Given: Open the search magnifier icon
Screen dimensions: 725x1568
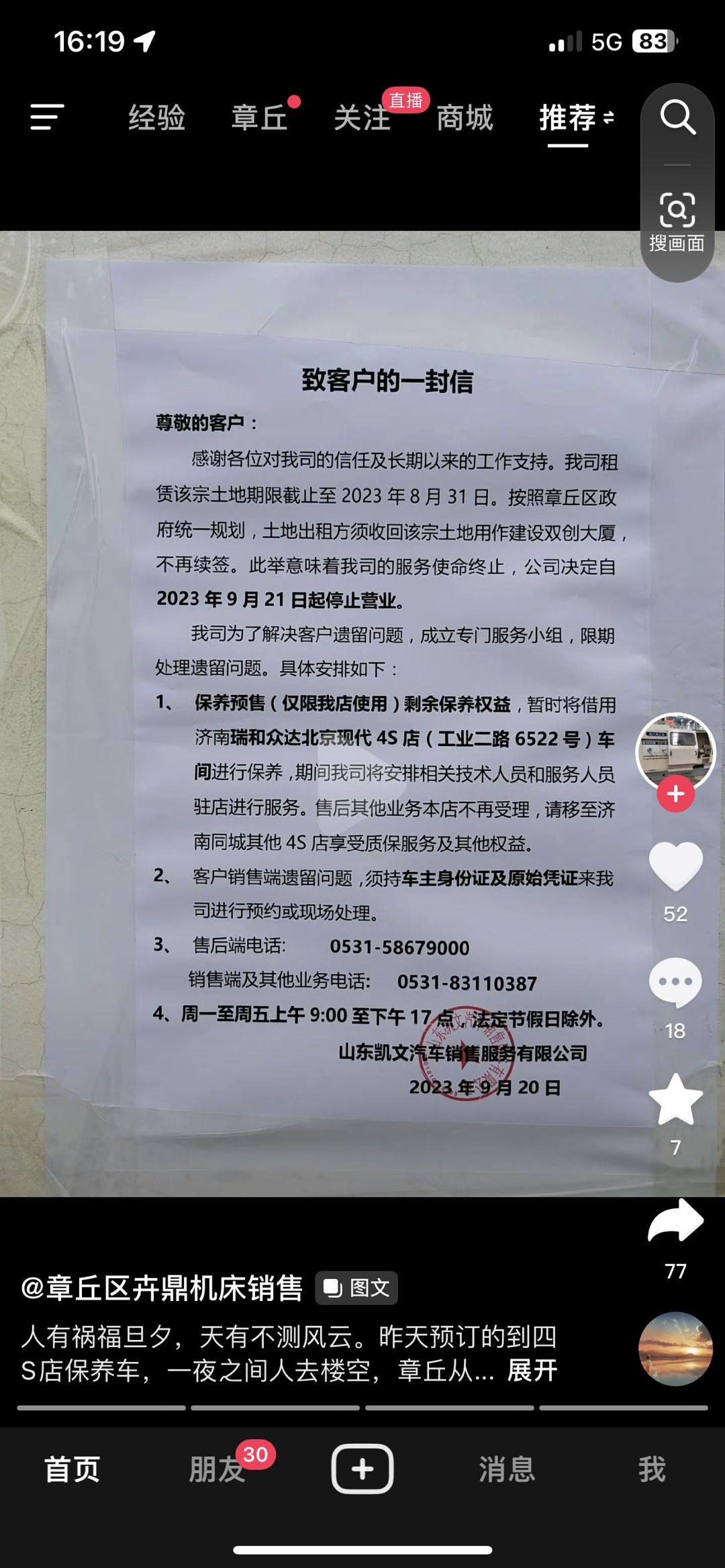Looking at the screenshot, I should (677, 118).
